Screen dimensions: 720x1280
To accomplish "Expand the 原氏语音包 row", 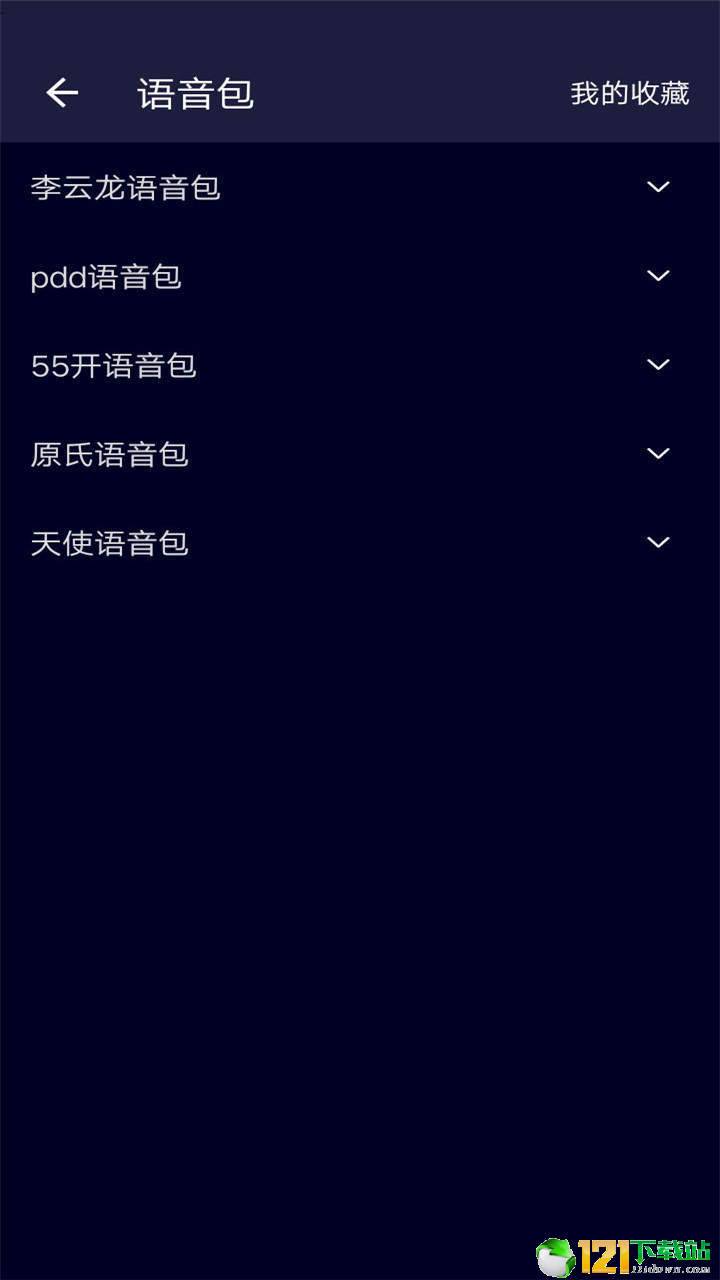I will click(360, 454).
